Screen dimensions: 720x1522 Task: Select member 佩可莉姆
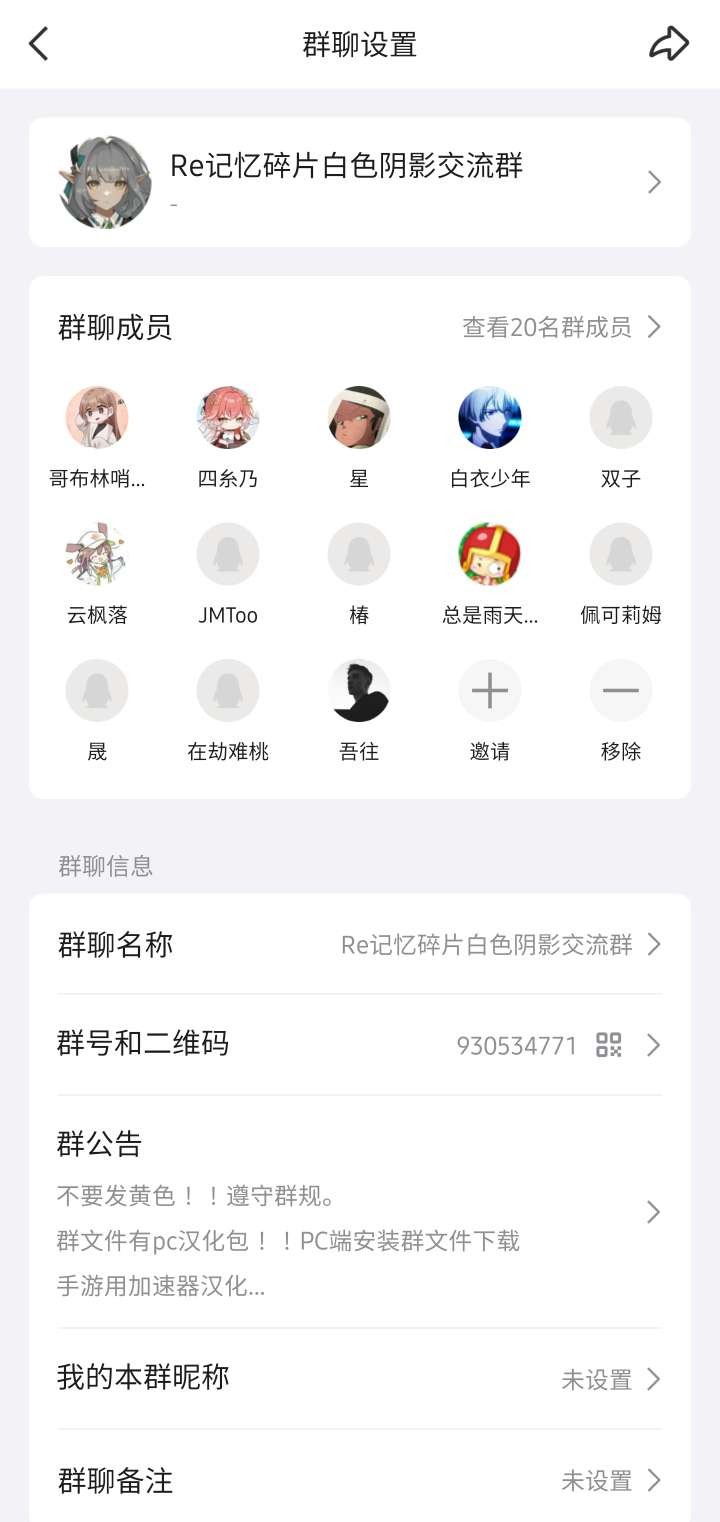click(621, 553)
